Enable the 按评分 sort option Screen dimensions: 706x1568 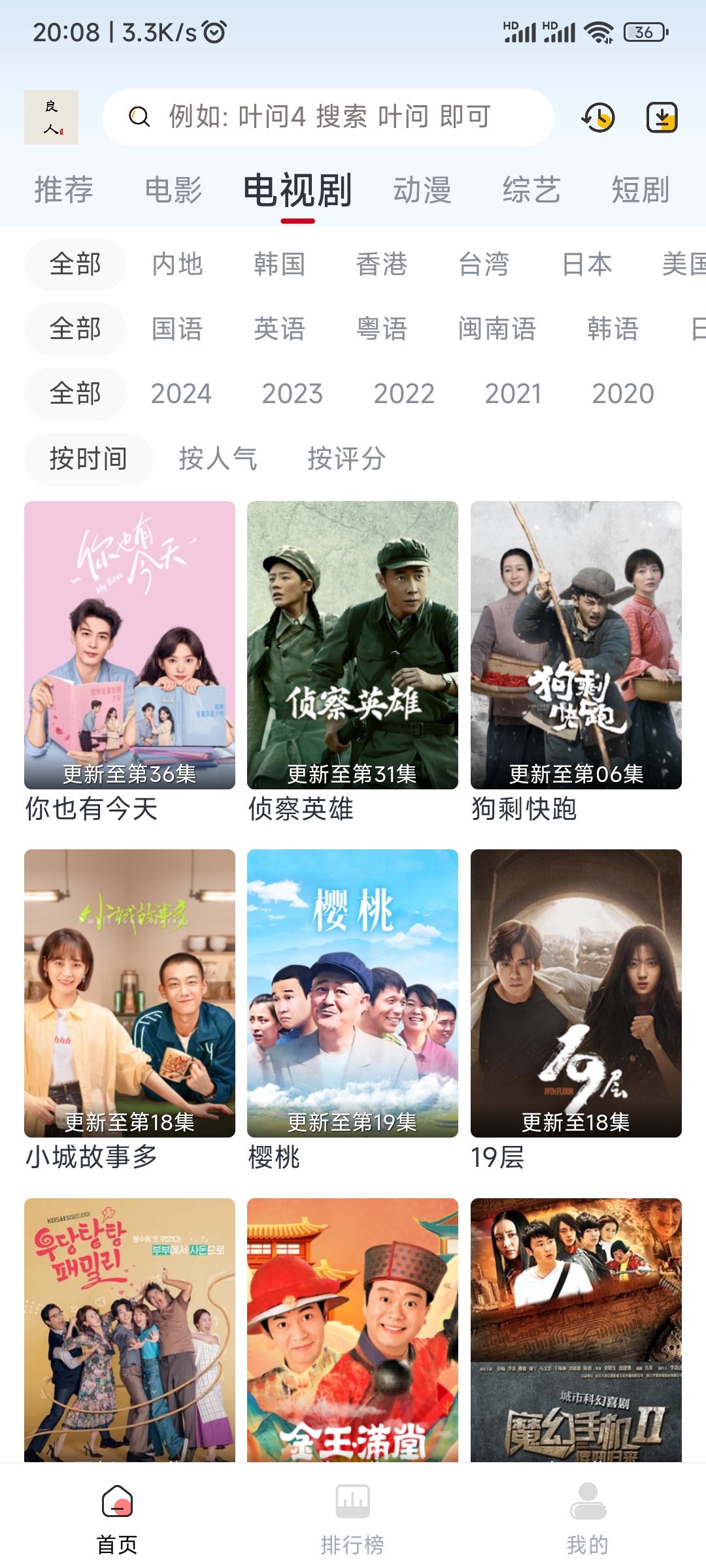tap(348, 459)
